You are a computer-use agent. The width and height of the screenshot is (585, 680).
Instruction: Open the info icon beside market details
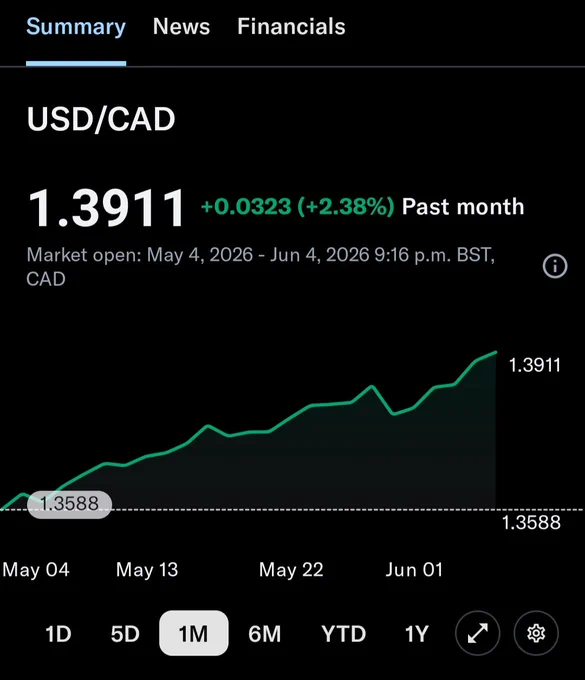[x=555, y=266]
